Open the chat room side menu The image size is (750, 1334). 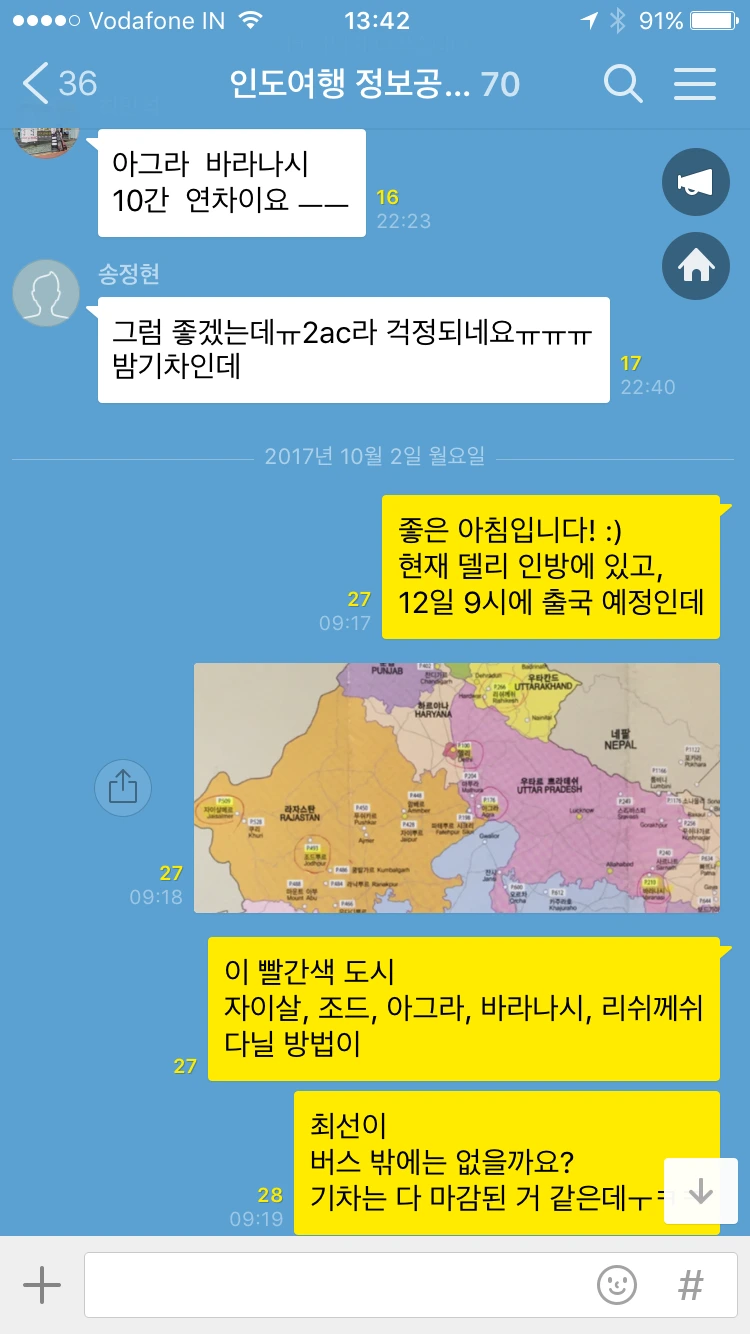click(x=694, y=84)
